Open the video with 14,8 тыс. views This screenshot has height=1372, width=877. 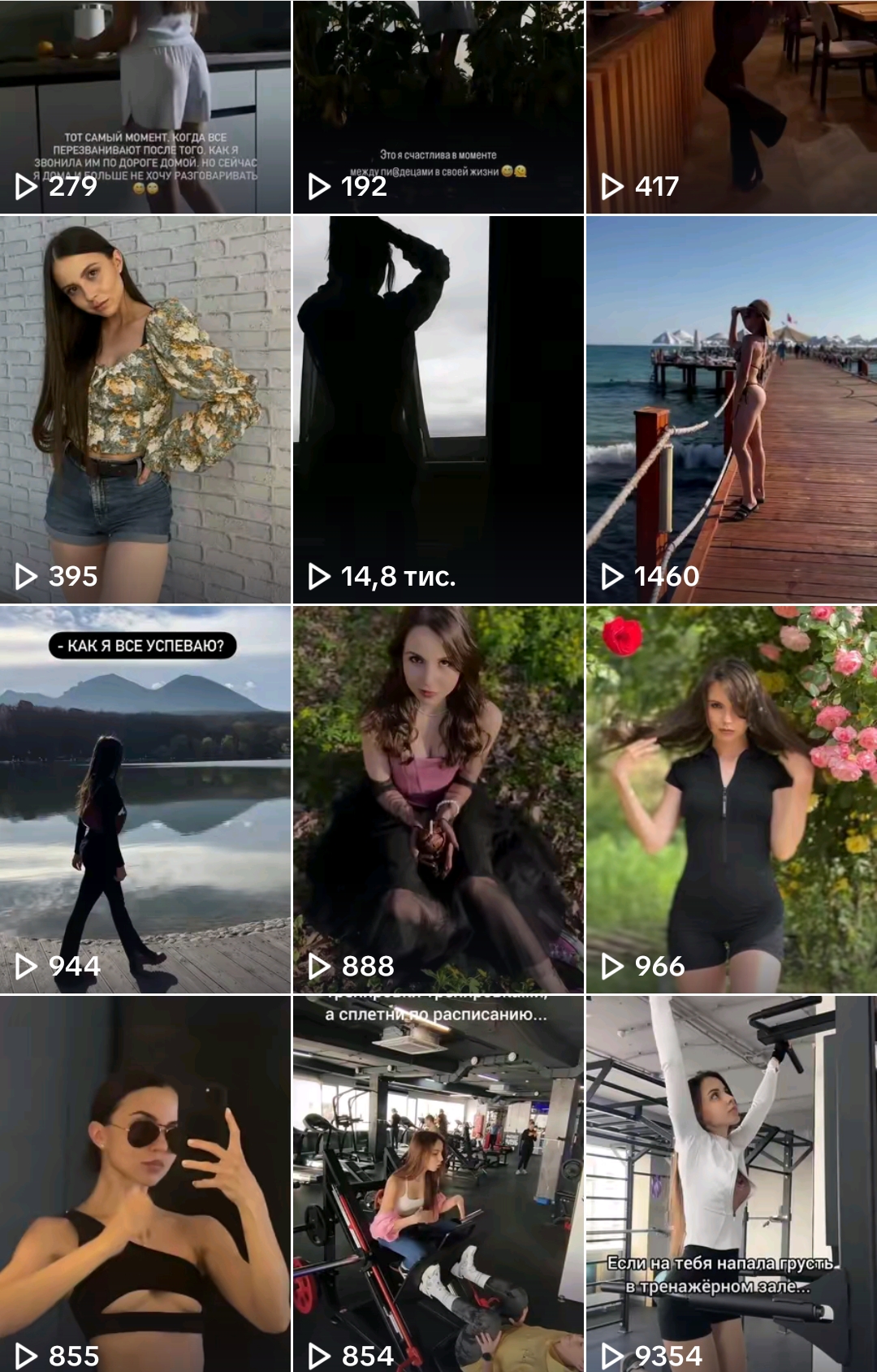pyautogui.click(x=438, y=409)
